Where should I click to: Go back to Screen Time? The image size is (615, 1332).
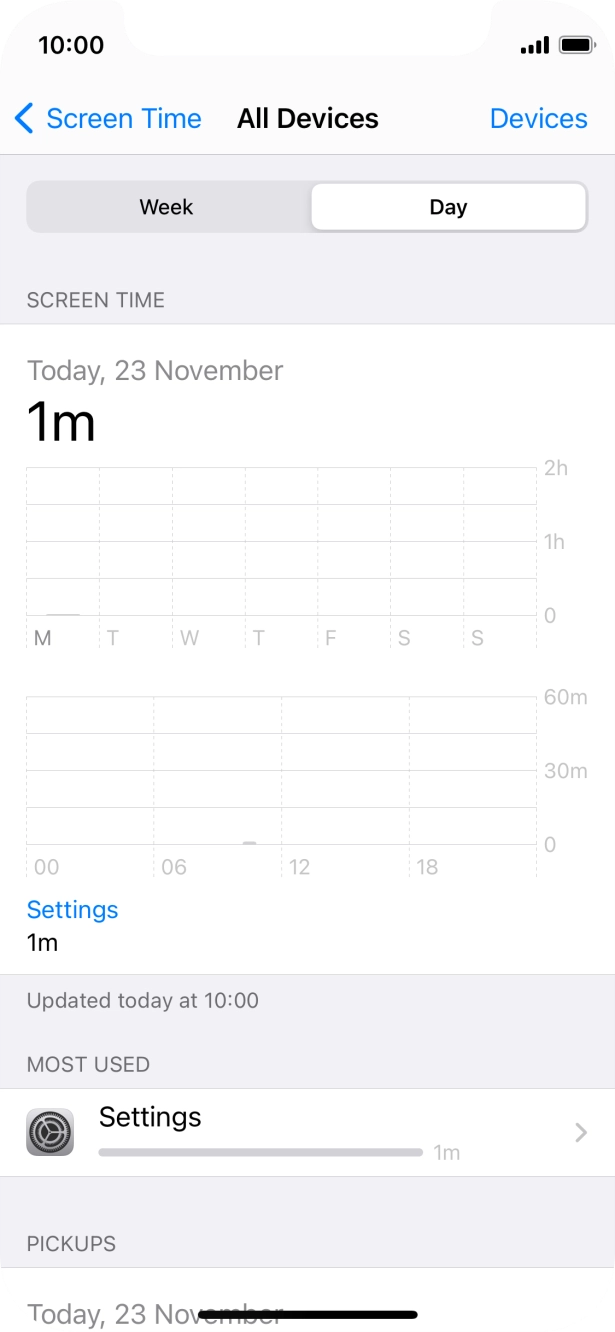point(108,119)
